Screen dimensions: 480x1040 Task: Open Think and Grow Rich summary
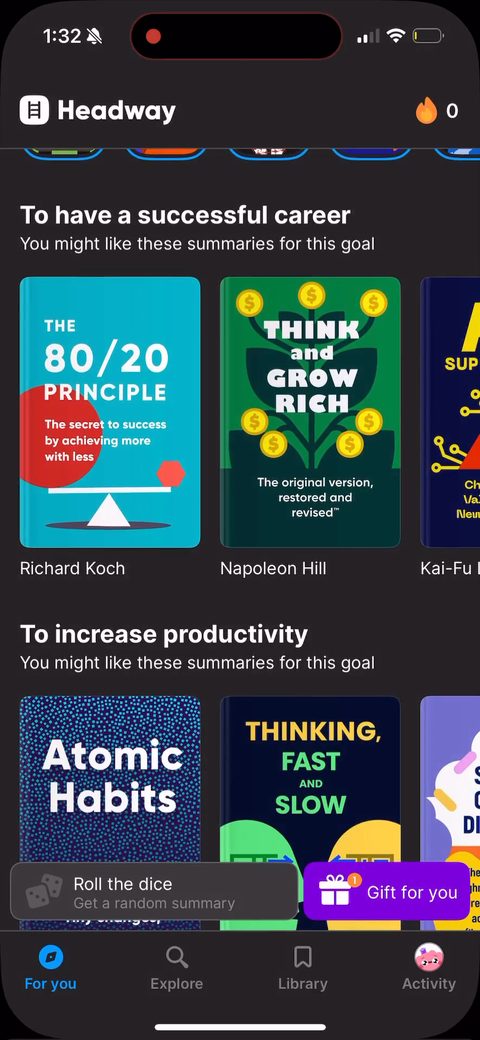click(310, 412)
